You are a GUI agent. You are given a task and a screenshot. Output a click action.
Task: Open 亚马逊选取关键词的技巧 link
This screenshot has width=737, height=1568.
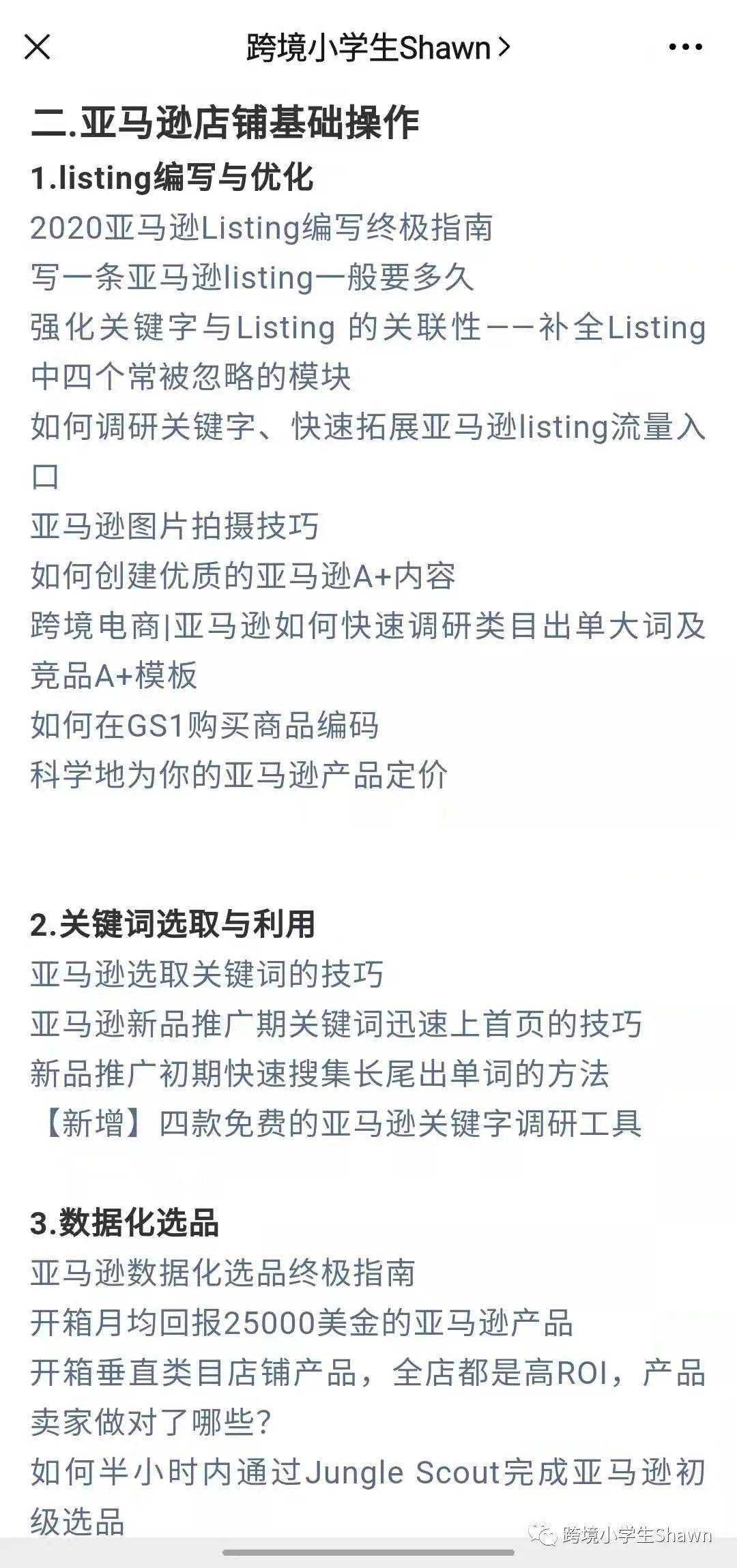(207, 975)
